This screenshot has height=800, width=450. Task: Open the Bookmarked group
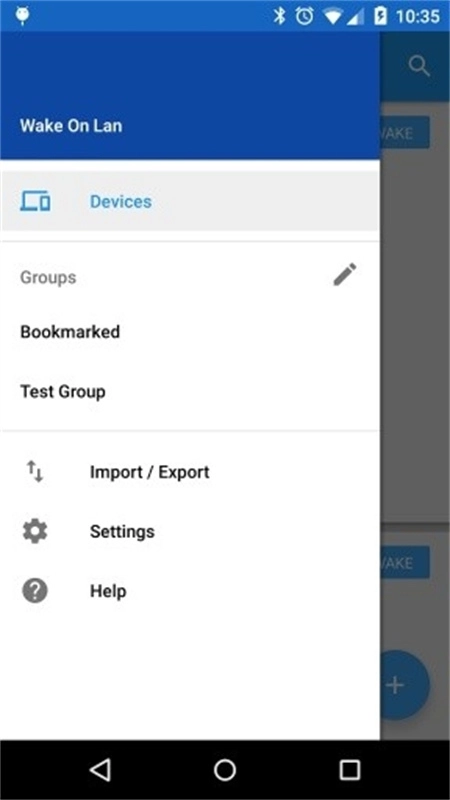pyautogui.click(x=189, y=332)
